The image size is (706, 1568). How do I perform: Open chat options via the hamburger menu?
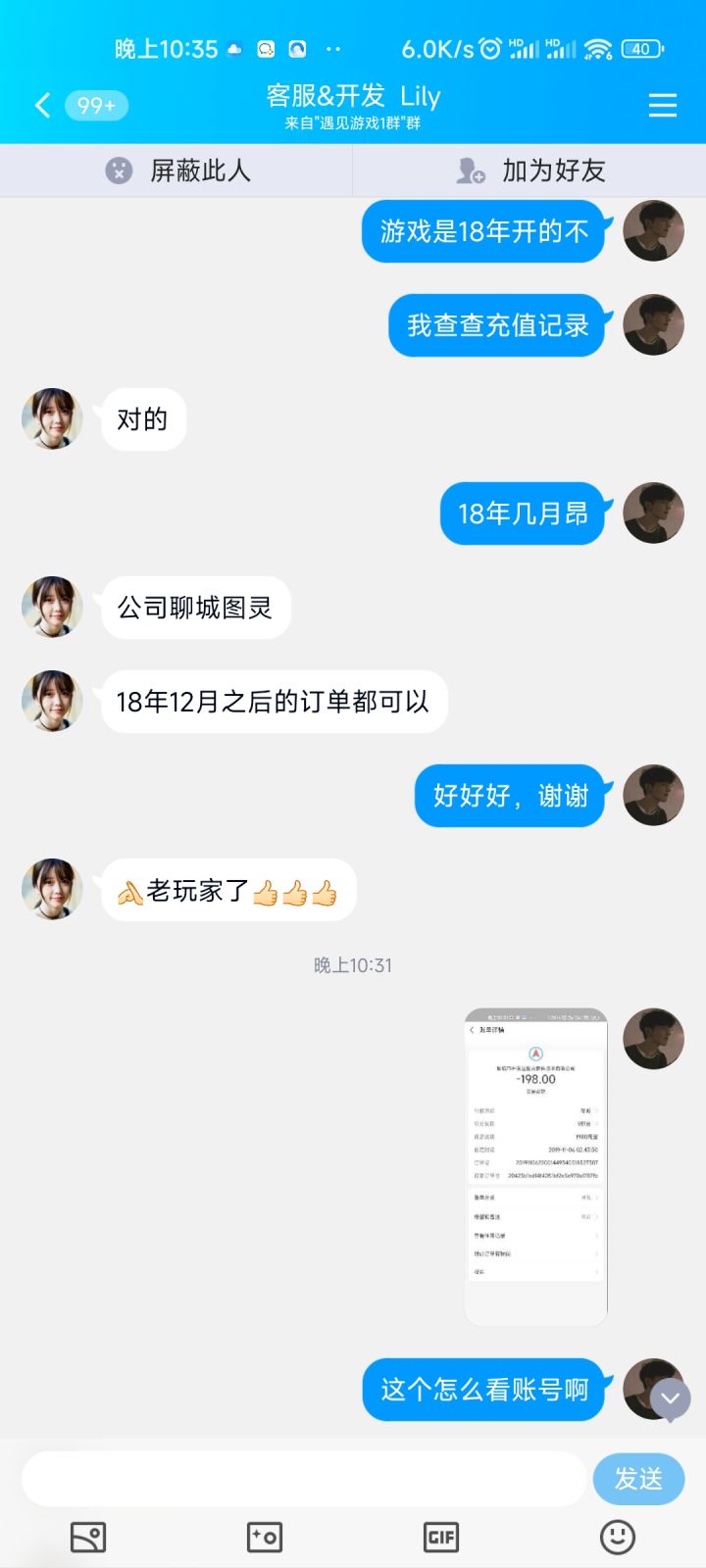[x=663, y=105]
